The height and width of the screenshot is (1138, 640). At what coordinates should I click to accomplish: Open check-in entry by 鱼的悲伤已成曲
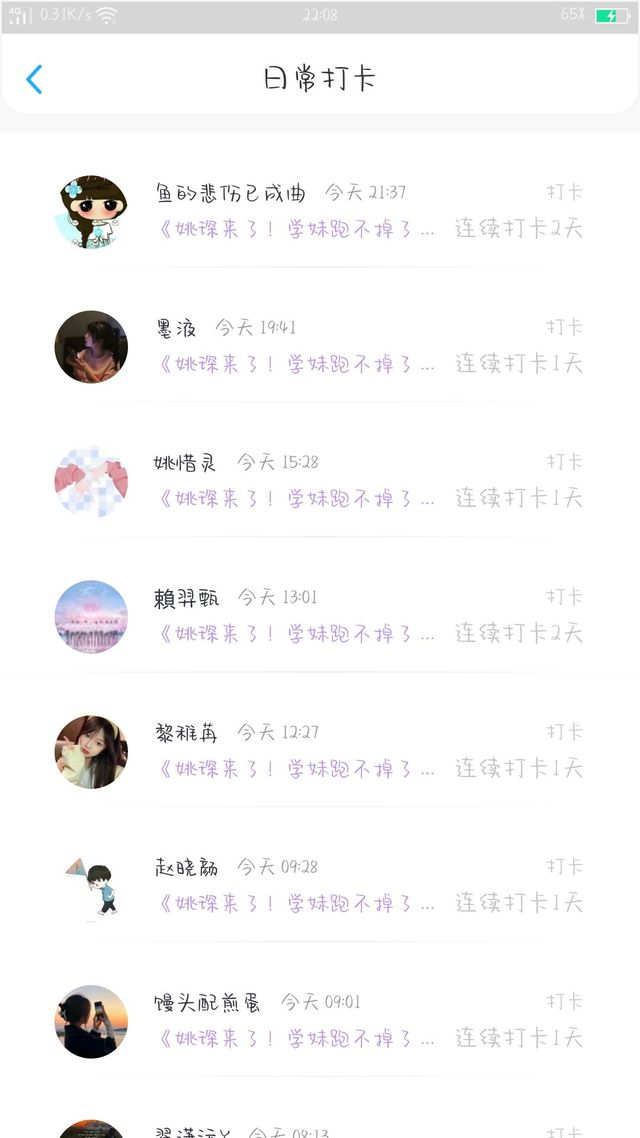296,229
